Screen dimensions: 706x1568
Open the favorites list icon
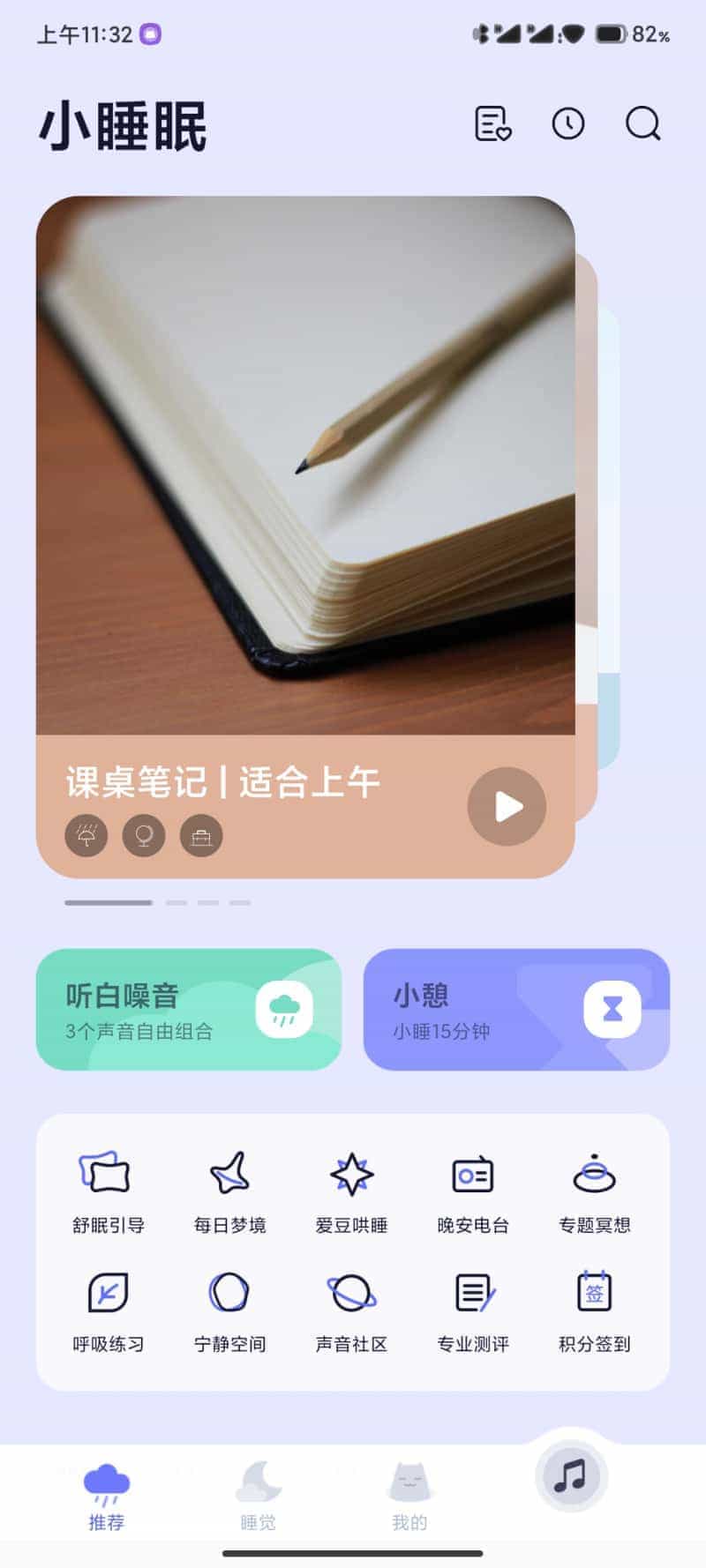(492, 124)
